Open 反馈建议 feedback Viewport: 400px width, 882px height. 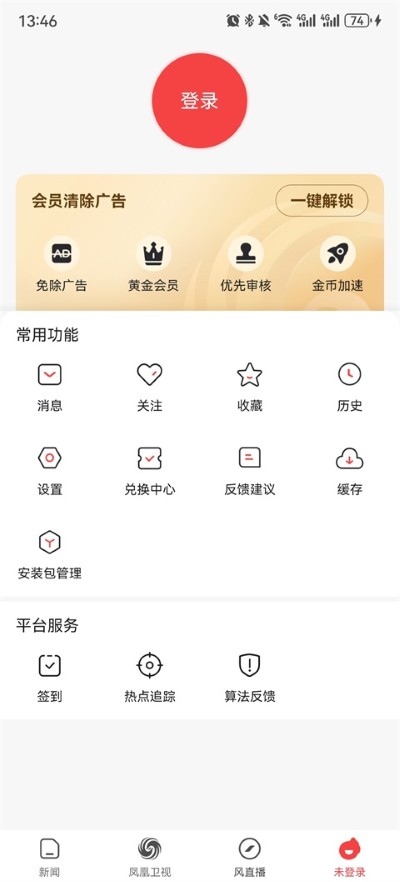(250, 471)
